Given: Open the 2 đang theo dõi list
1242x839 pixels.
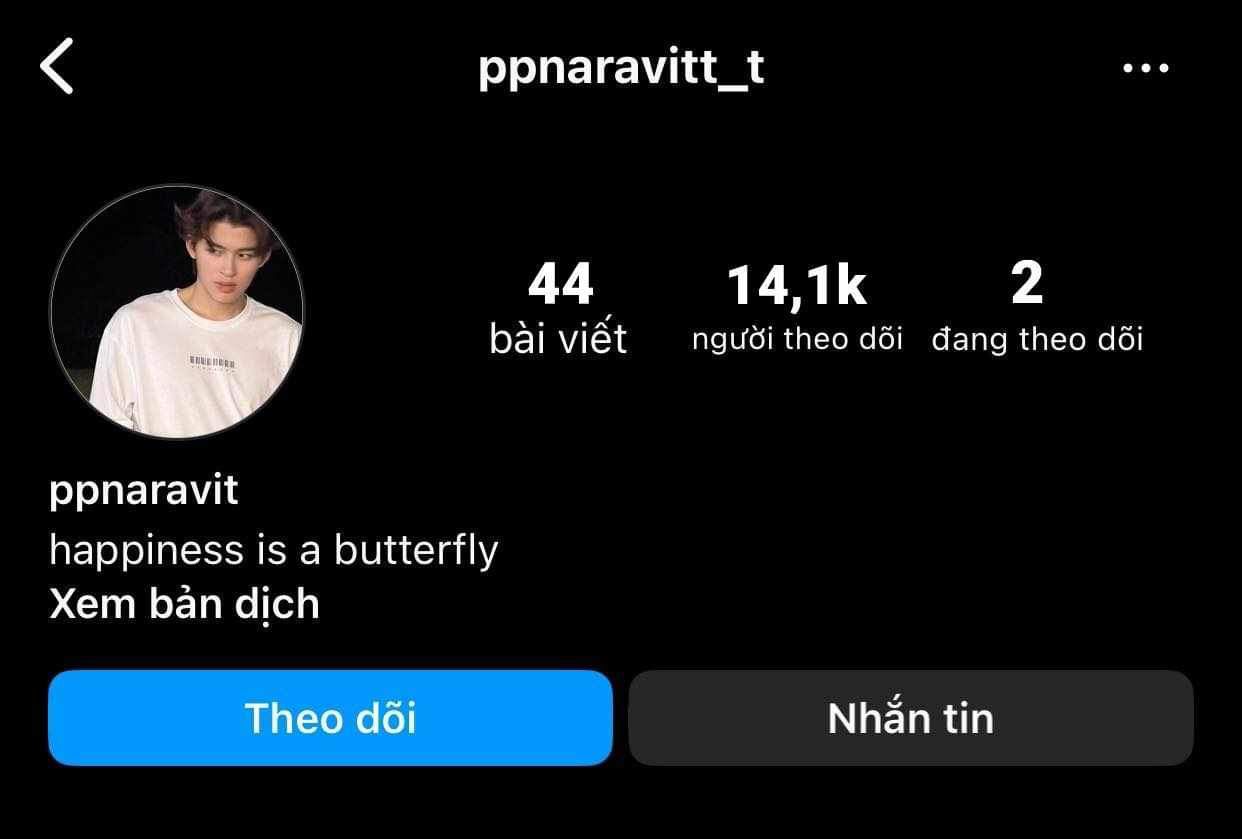Looking at the screenshot, I should pyautogui.click(x=1036, y=308).
